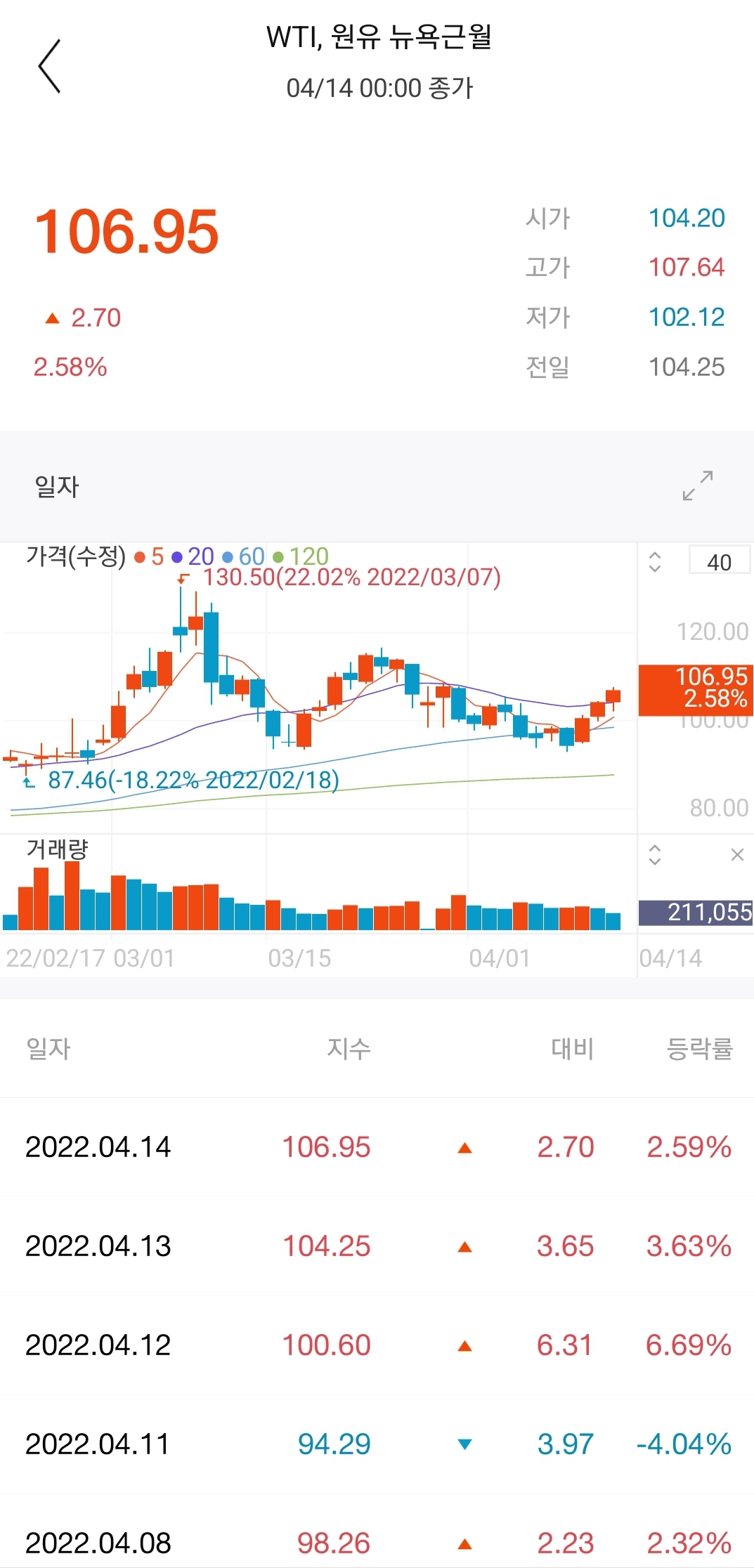The width and height of the screenshot is (754, 1568).
Task: Adjust the volume (거래량) panel height stepper
Action: tap(654, 854)
